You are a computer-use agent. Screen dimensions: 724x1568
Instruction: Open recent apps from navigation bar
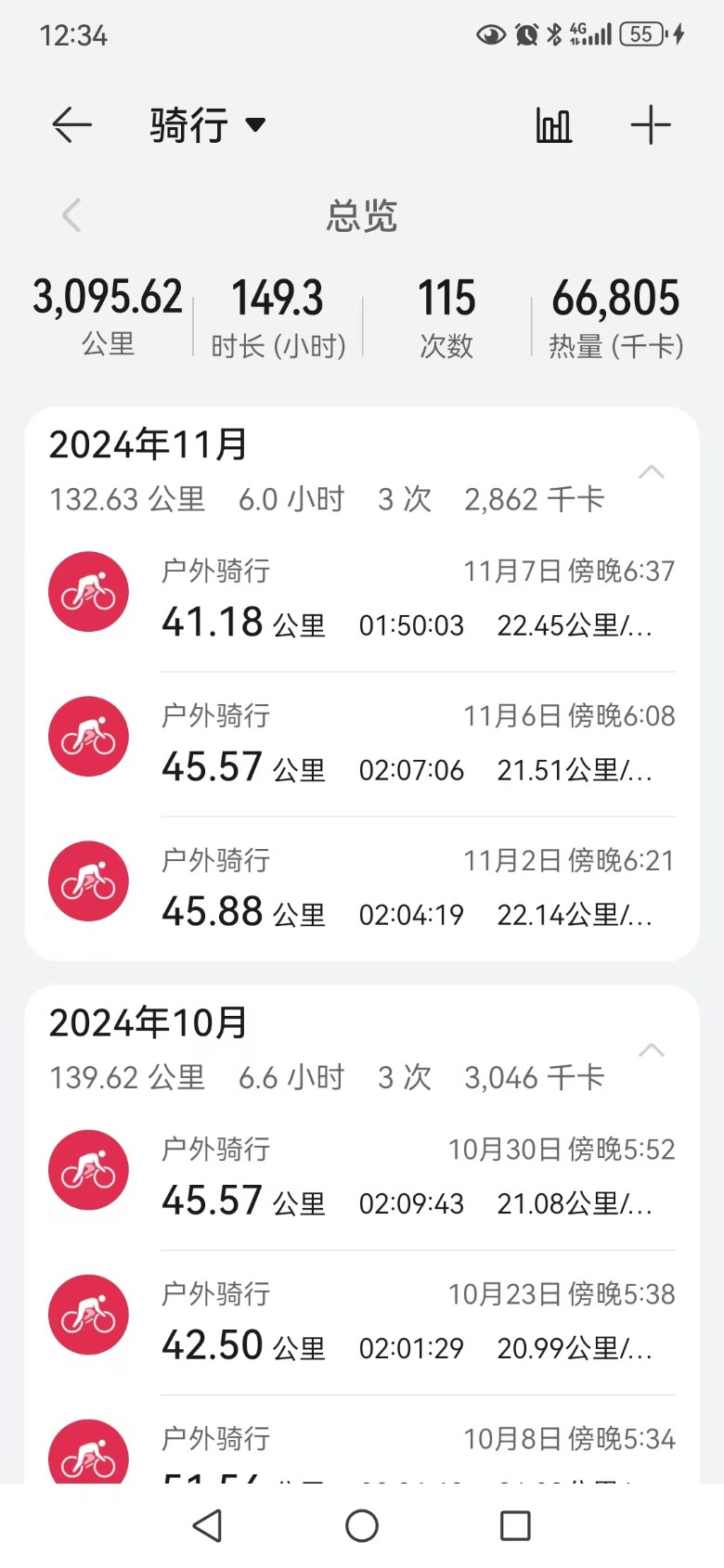[515, 1525]
